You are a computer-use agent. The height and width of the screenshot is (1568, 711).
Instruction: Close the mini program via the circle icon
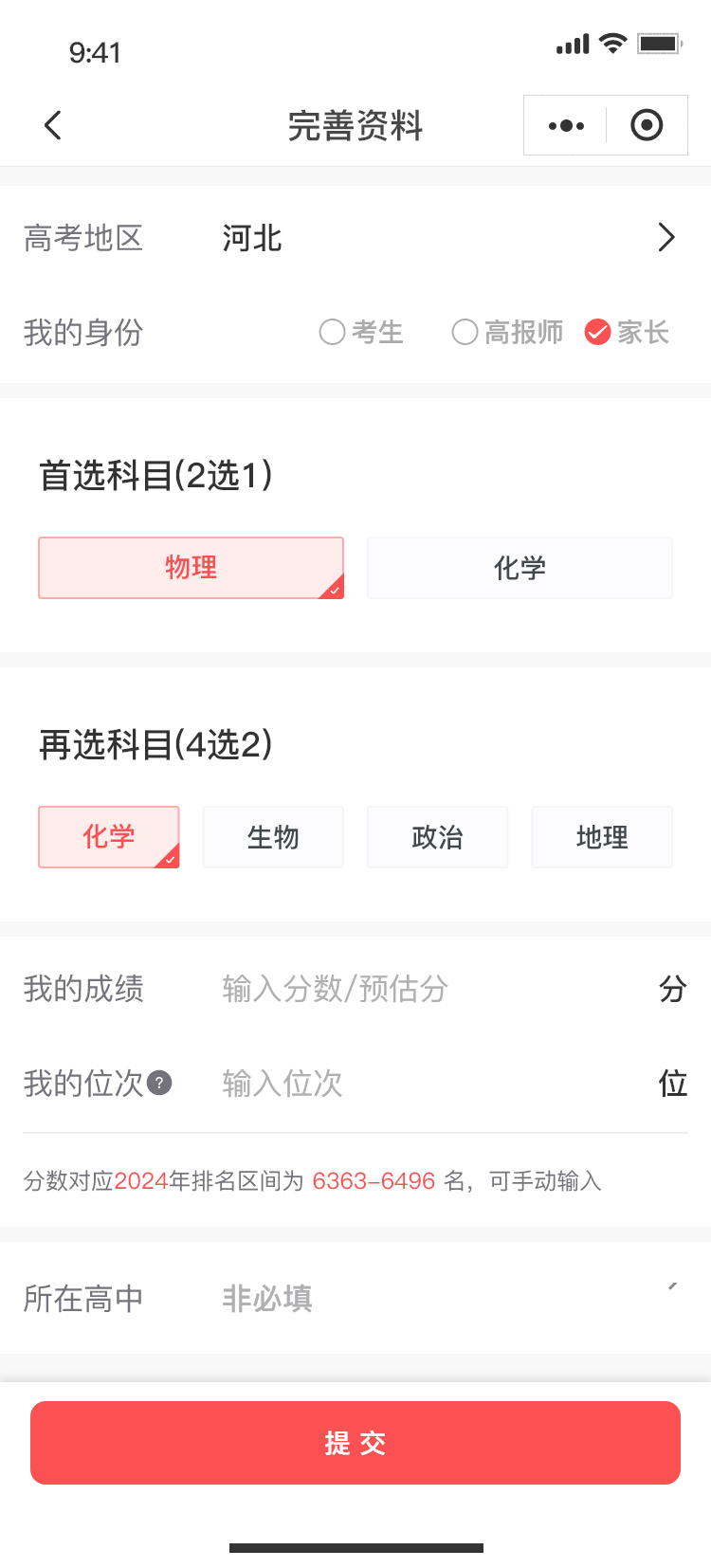tap(647, 125)
